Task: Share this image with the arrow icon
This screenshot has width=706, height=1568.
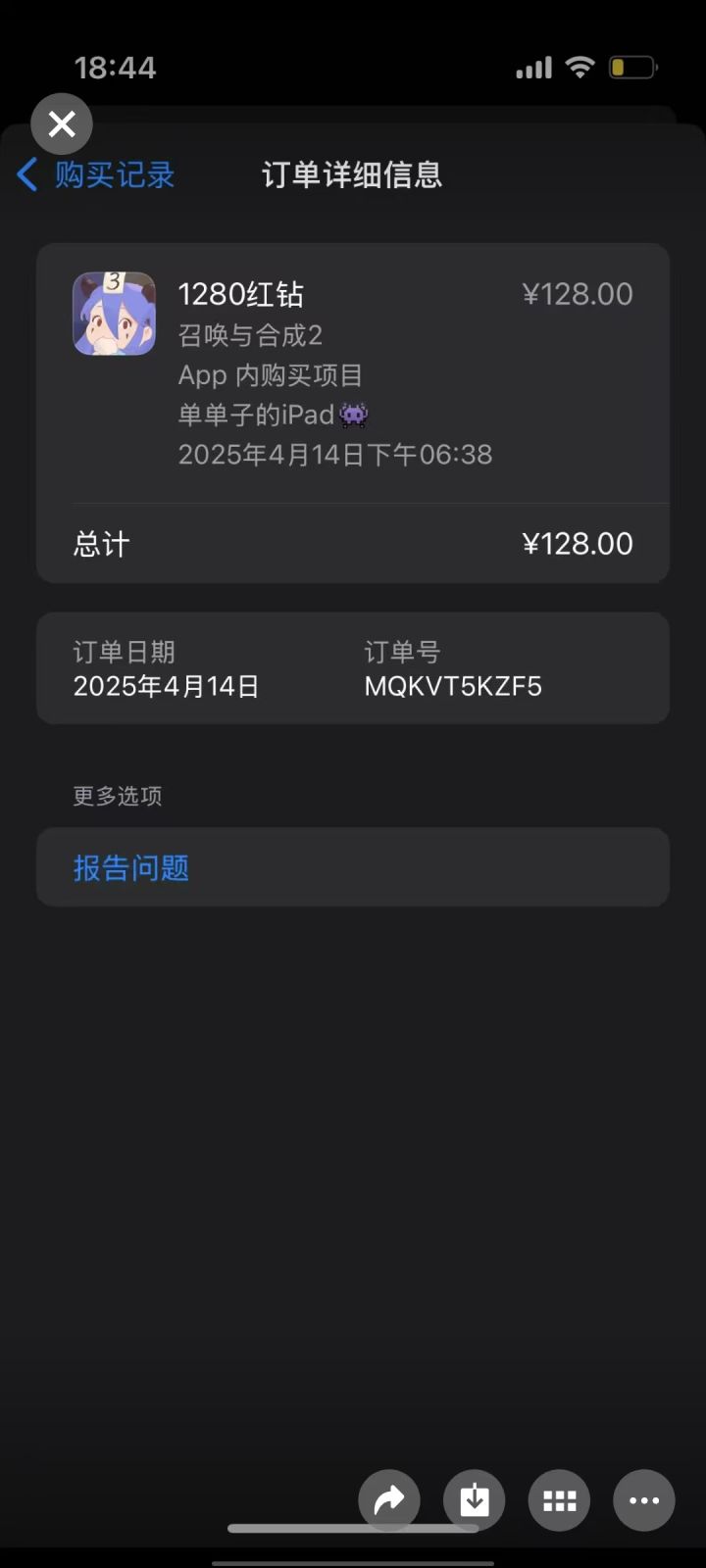Action: click(389, 1500)
